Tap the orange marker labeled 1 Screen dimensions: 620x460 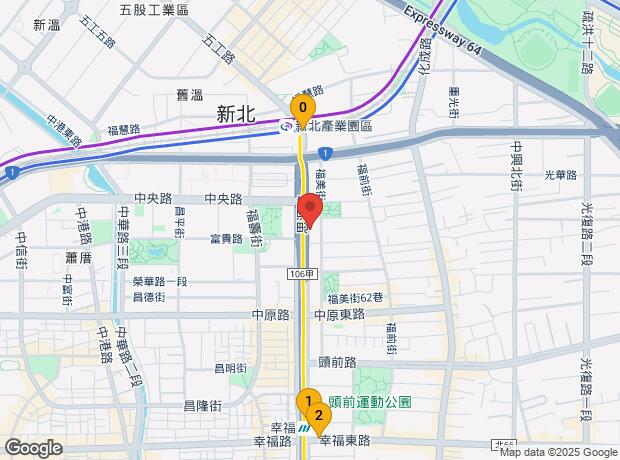click(309, 402)
